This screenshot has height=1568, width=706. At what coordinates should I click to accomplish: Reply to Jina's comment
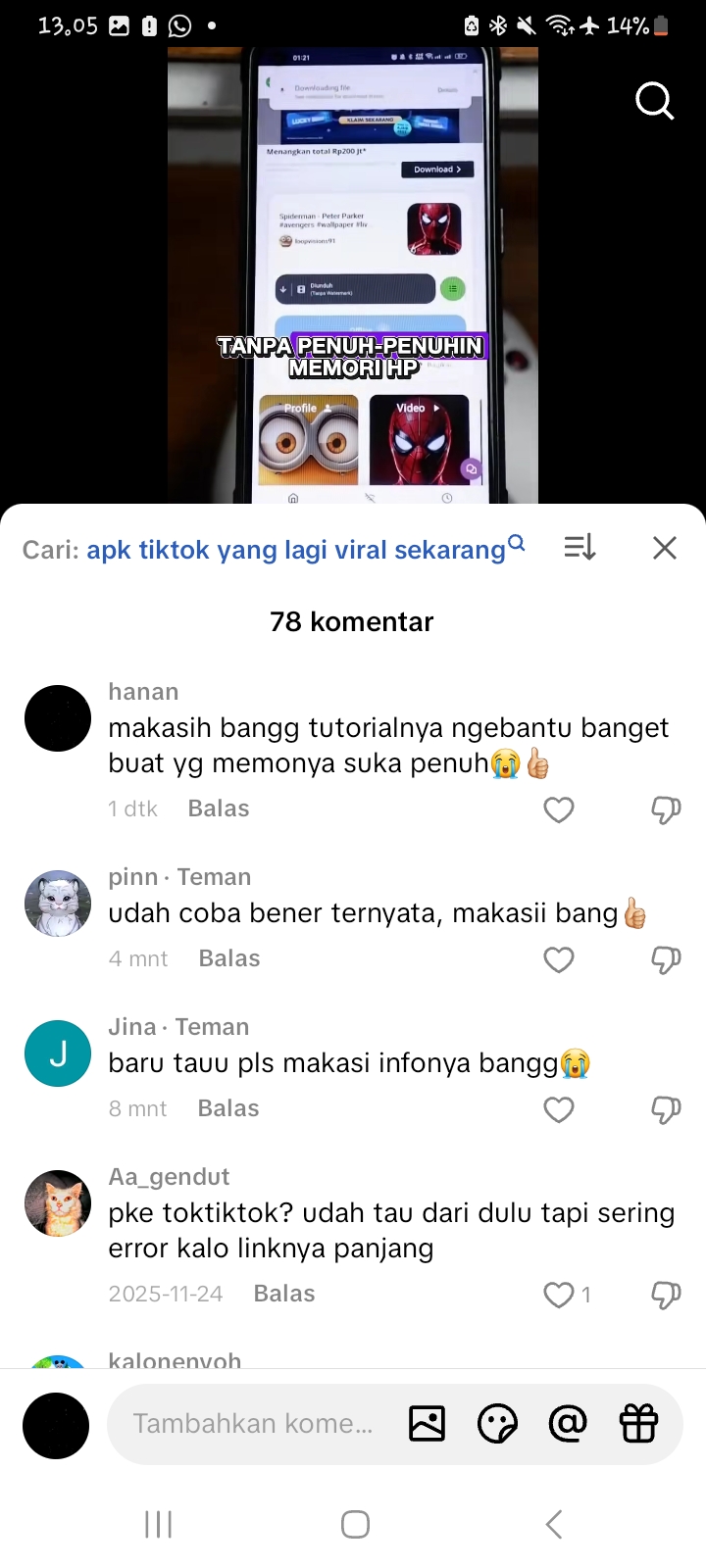coord(228,1109)
